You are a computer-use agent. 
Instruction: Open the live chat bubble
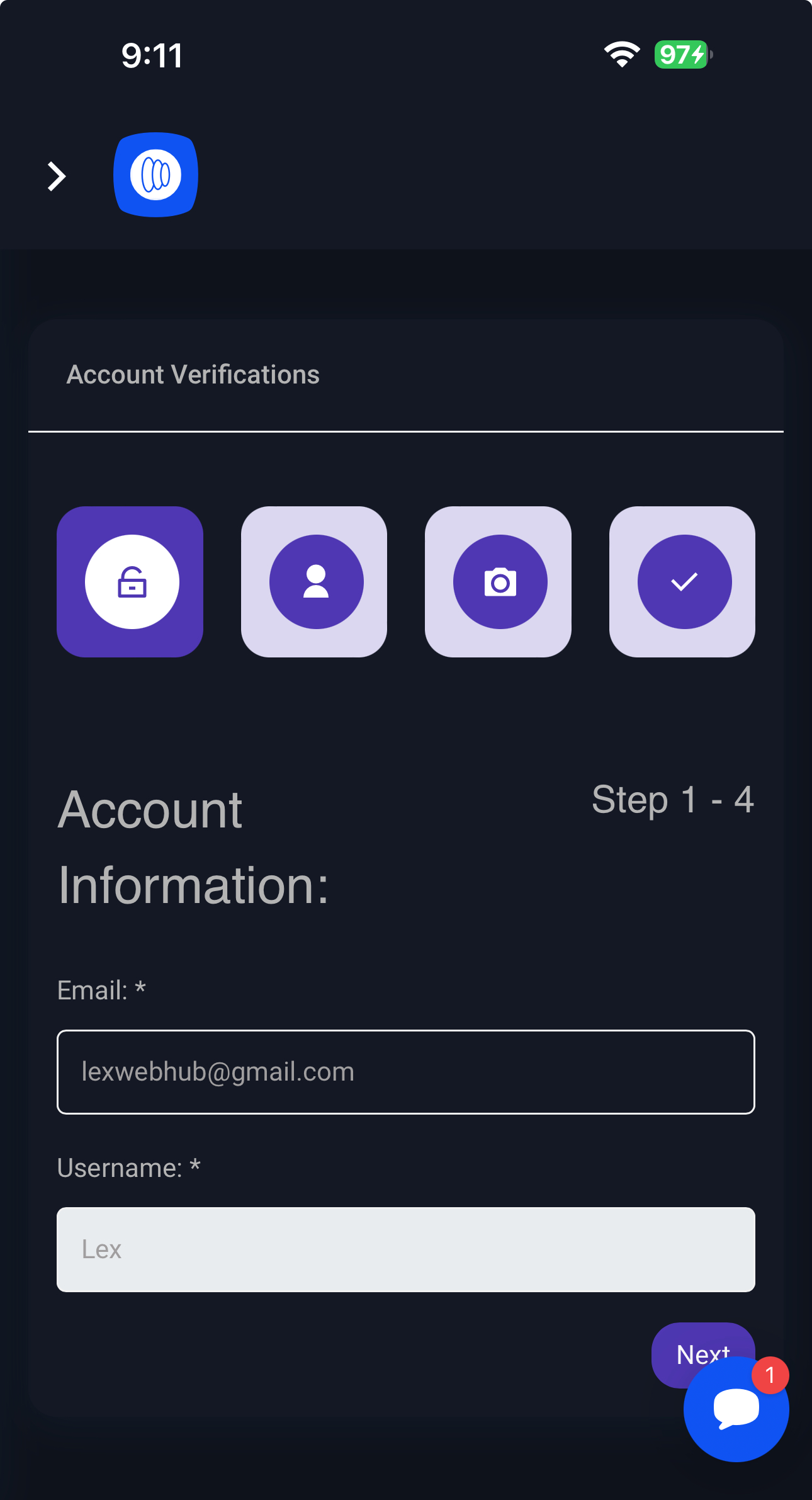[x=736, y=1409]
